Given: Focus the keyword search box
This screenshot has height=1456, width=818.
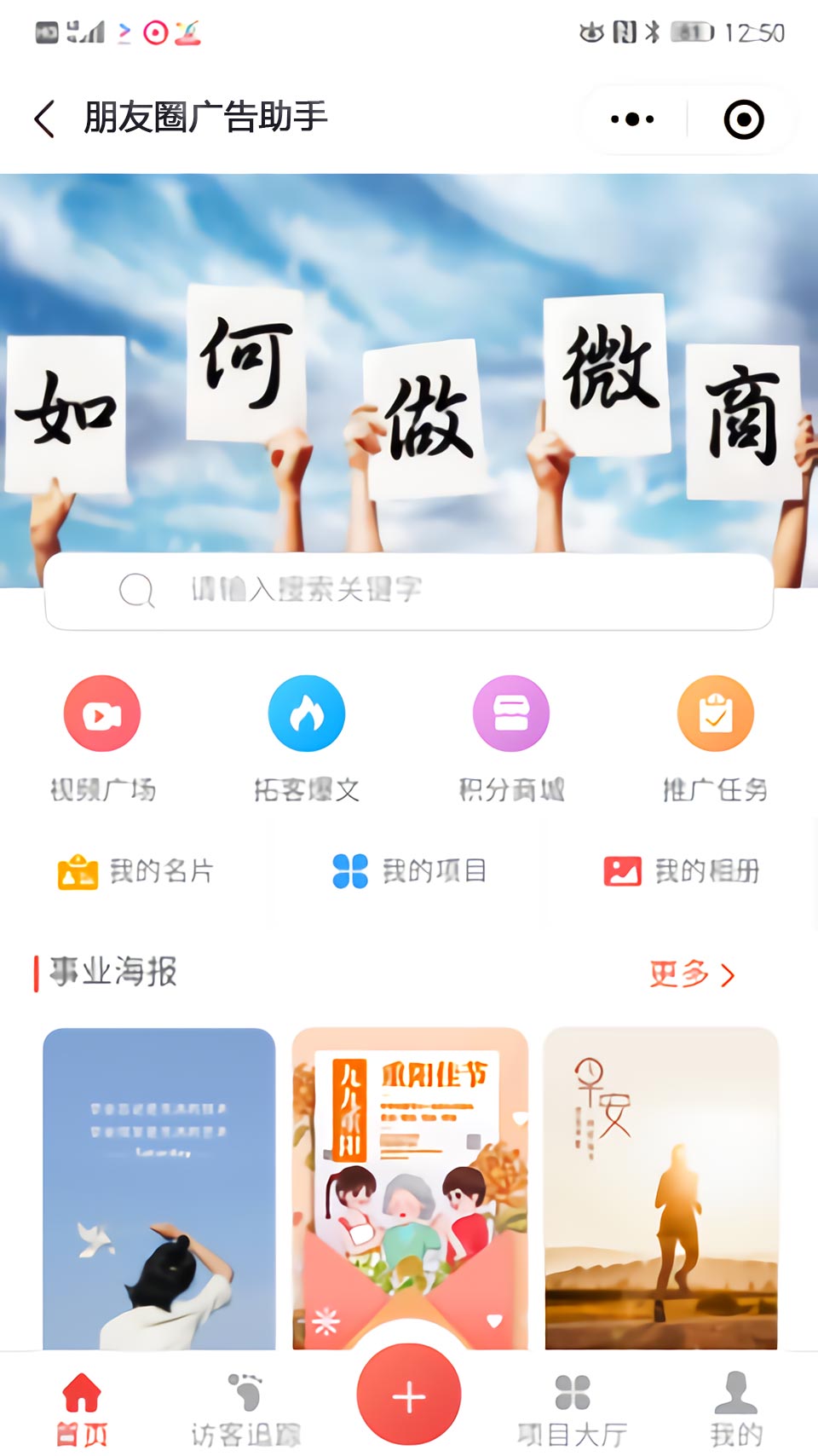Looking at the screenshot, I should coord(409,590).
